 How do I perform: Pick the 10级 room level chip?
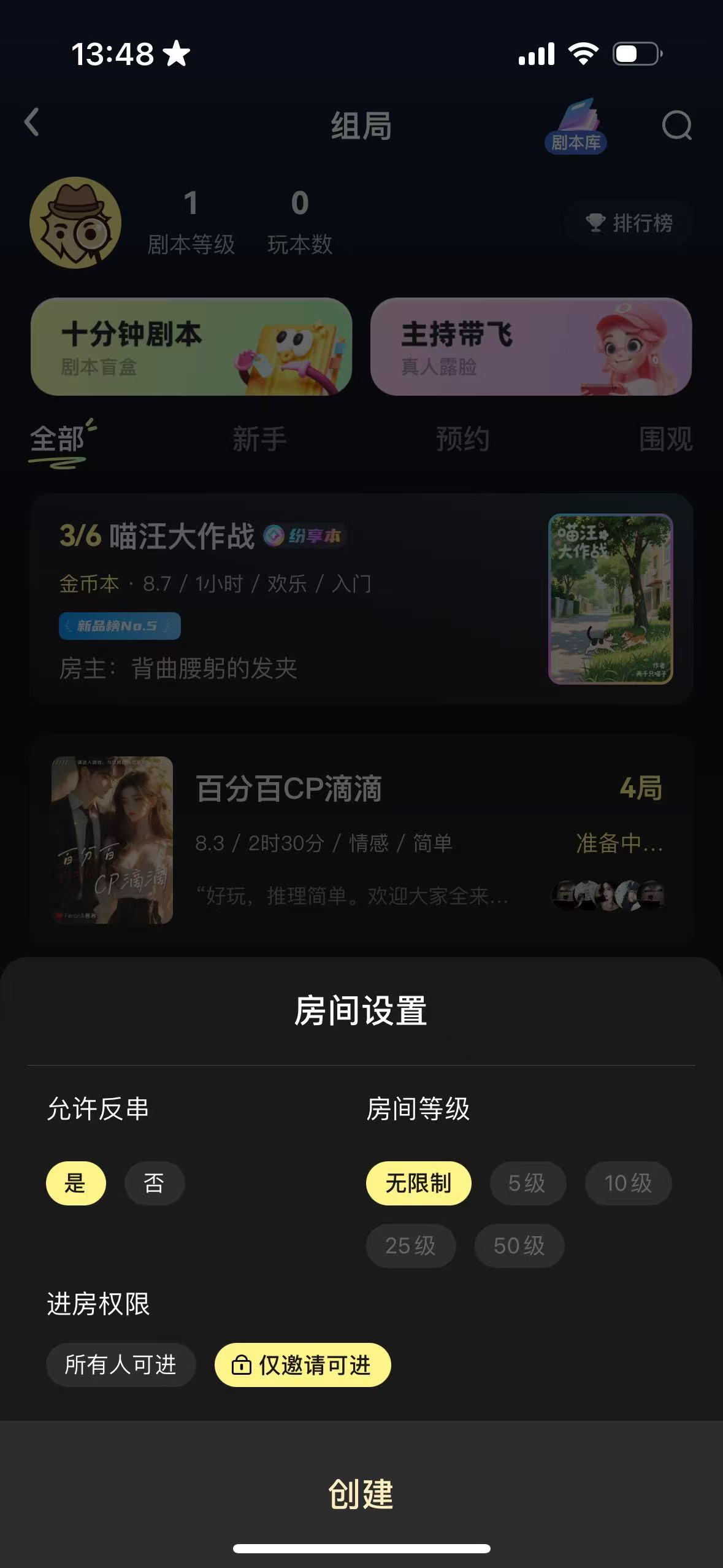coord(627,1183)
